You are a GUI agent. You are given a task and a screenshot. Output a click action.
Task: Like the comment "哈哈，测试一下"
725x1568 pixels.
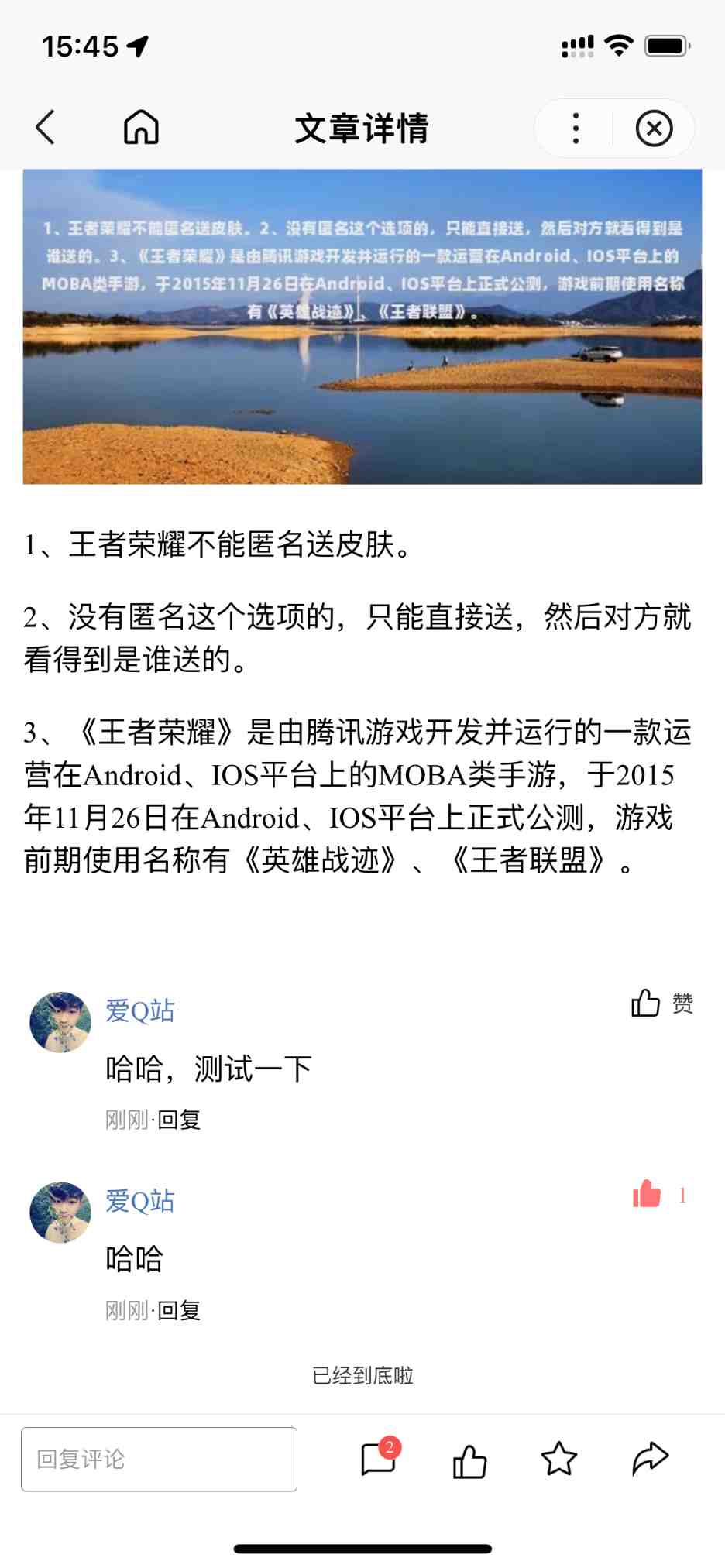coord(646,1004)
